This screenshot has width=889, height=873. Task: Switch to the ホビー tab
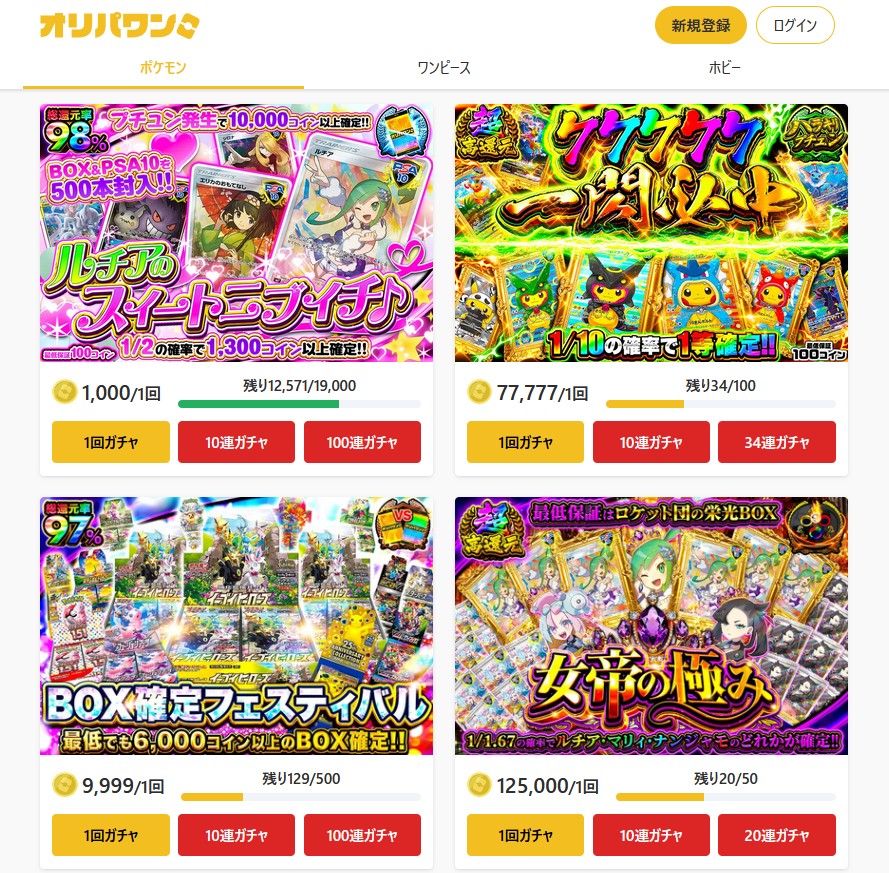[x=724, y=68]
